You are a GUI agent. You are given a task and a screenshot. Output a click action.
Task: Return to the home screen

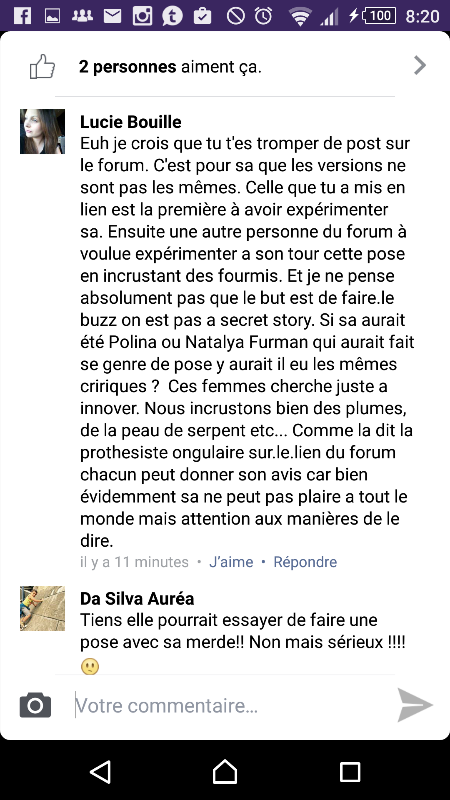(x=225, y=771)
